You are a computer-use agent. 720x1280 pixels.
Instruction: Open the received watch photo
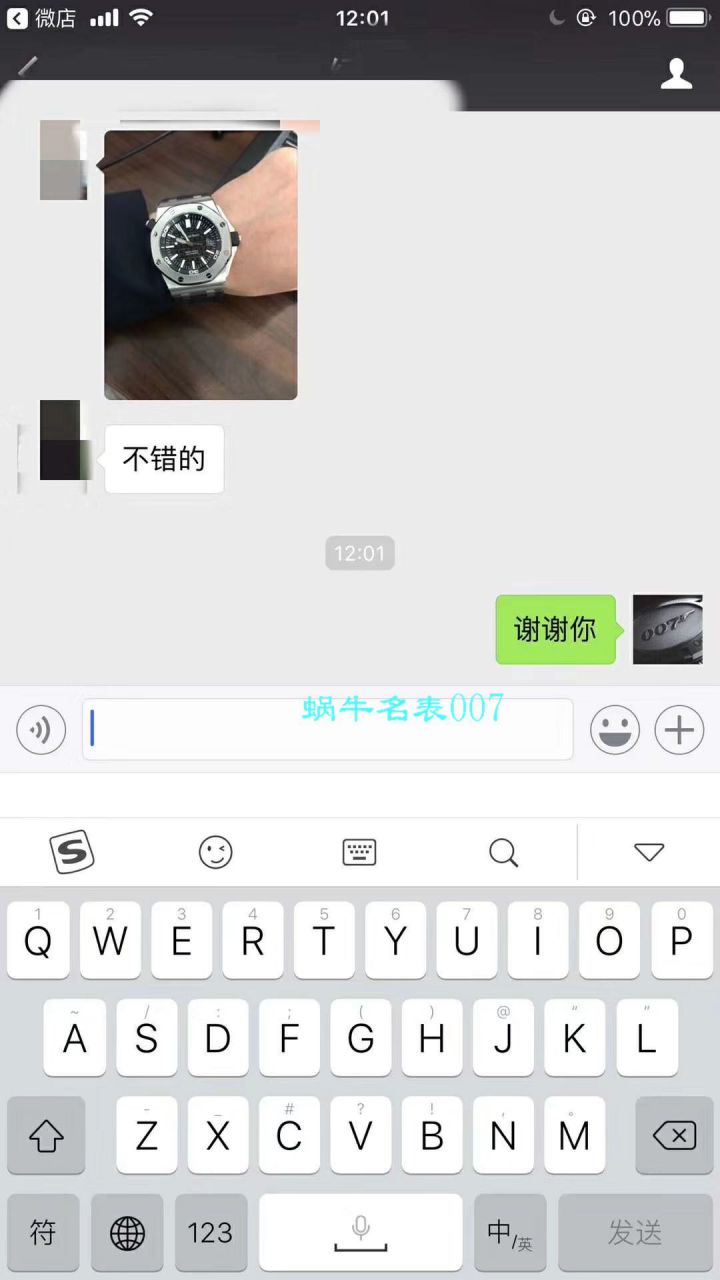point(200,265)
